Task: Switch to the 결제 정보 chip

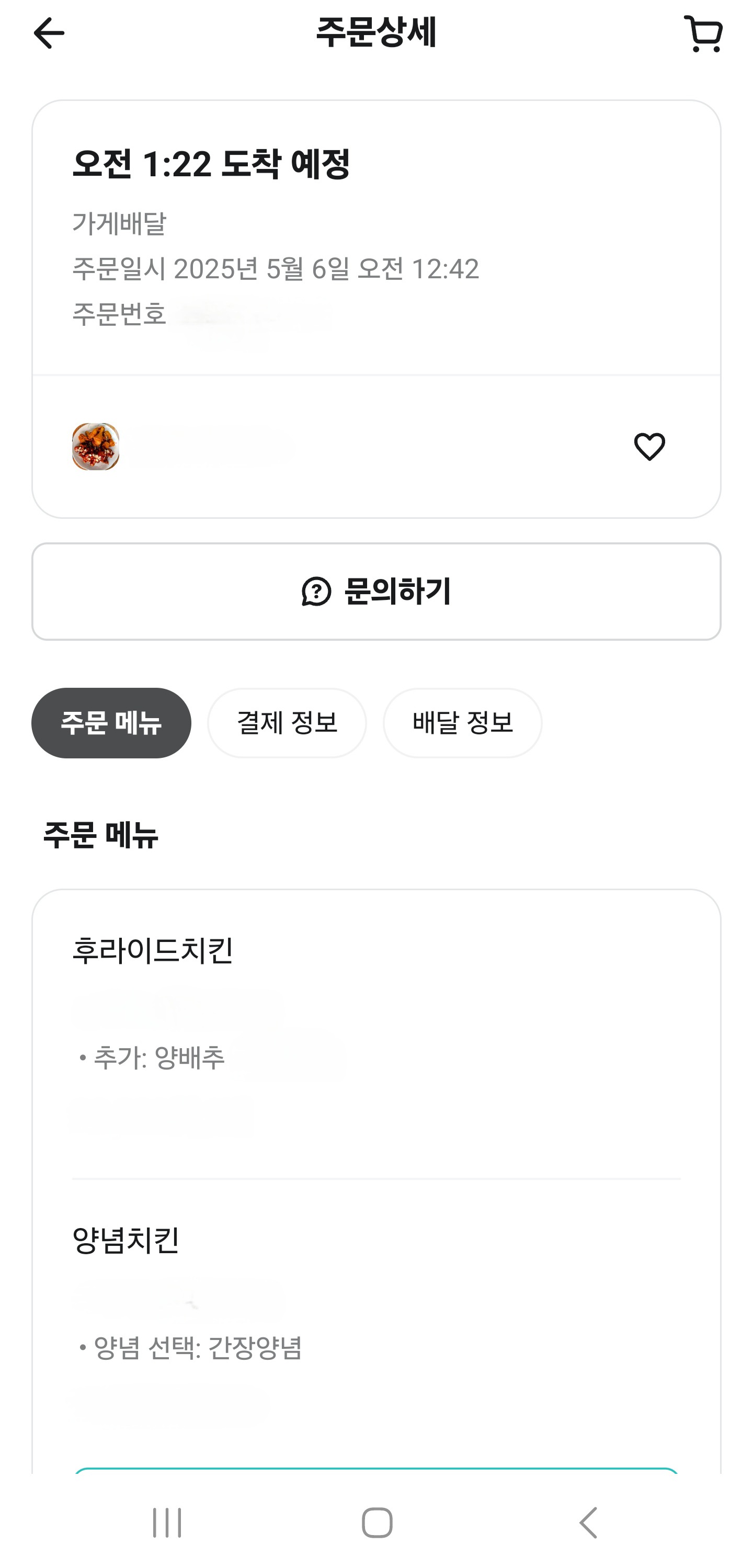Action: [x=287, y=722]
